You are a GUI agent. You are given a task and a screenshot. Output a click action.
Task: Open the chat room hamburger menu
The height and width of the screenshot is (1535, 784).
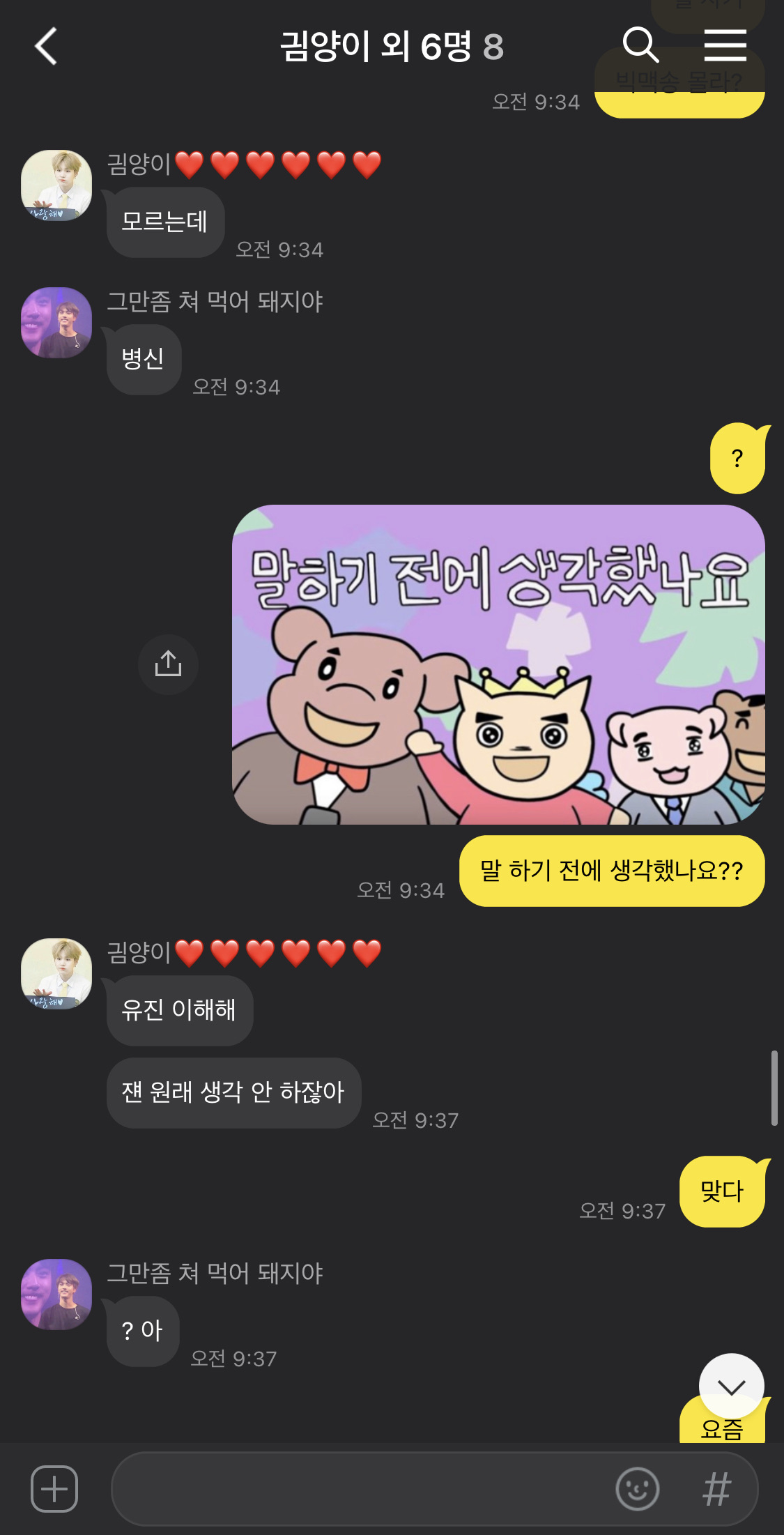725,45
